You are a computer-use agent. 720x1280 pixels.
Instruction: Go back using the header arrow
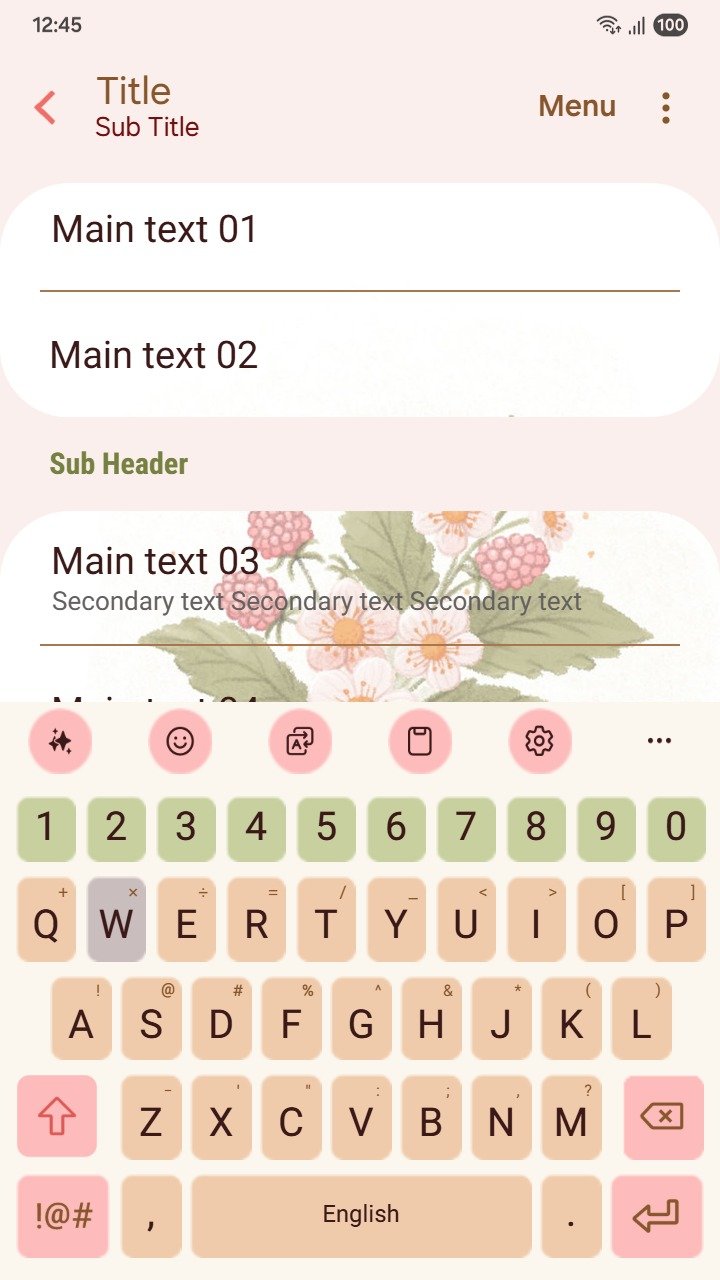coord(45,107)
